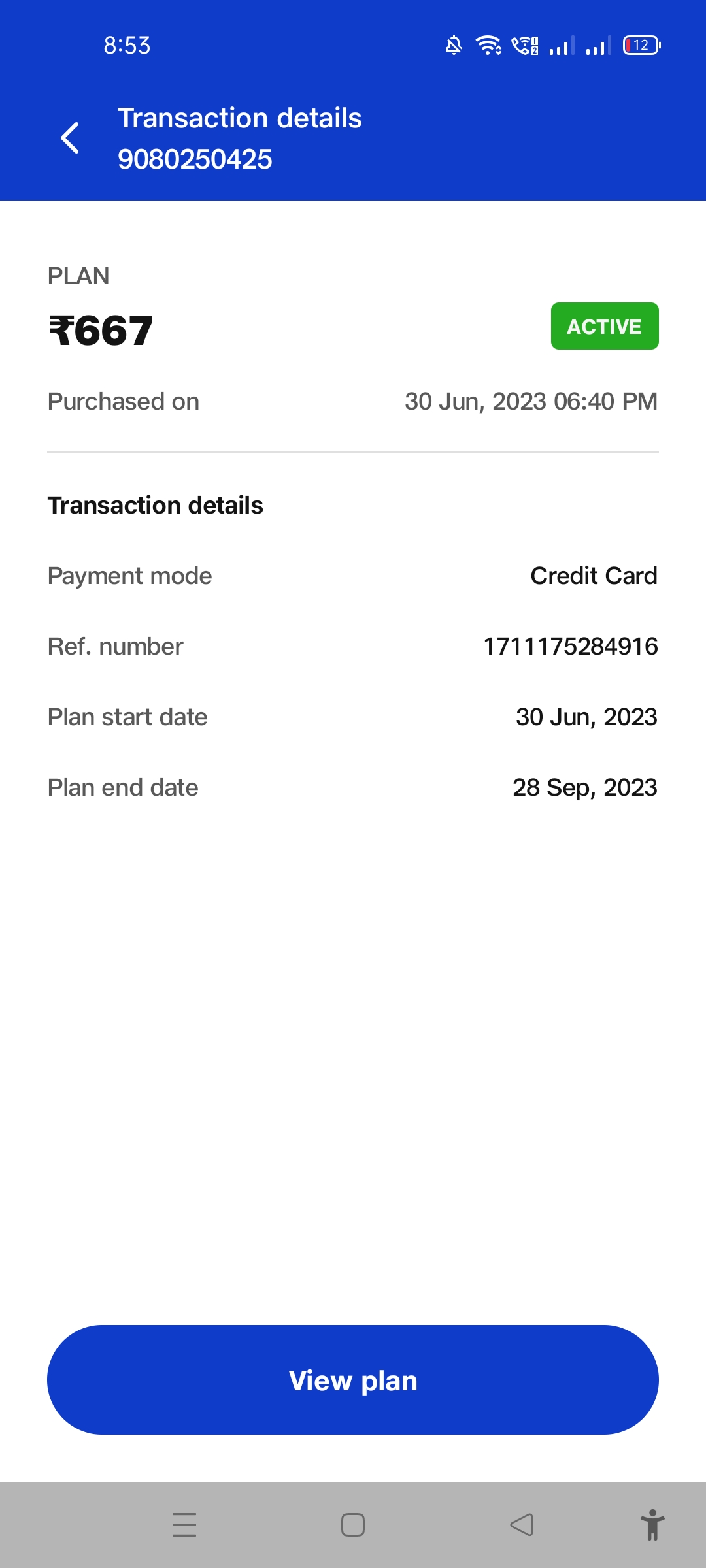This screenshot has width=706, height=1568.
Task: Open recent apps from navigation bar
Action: click(x=184, y=1525)
